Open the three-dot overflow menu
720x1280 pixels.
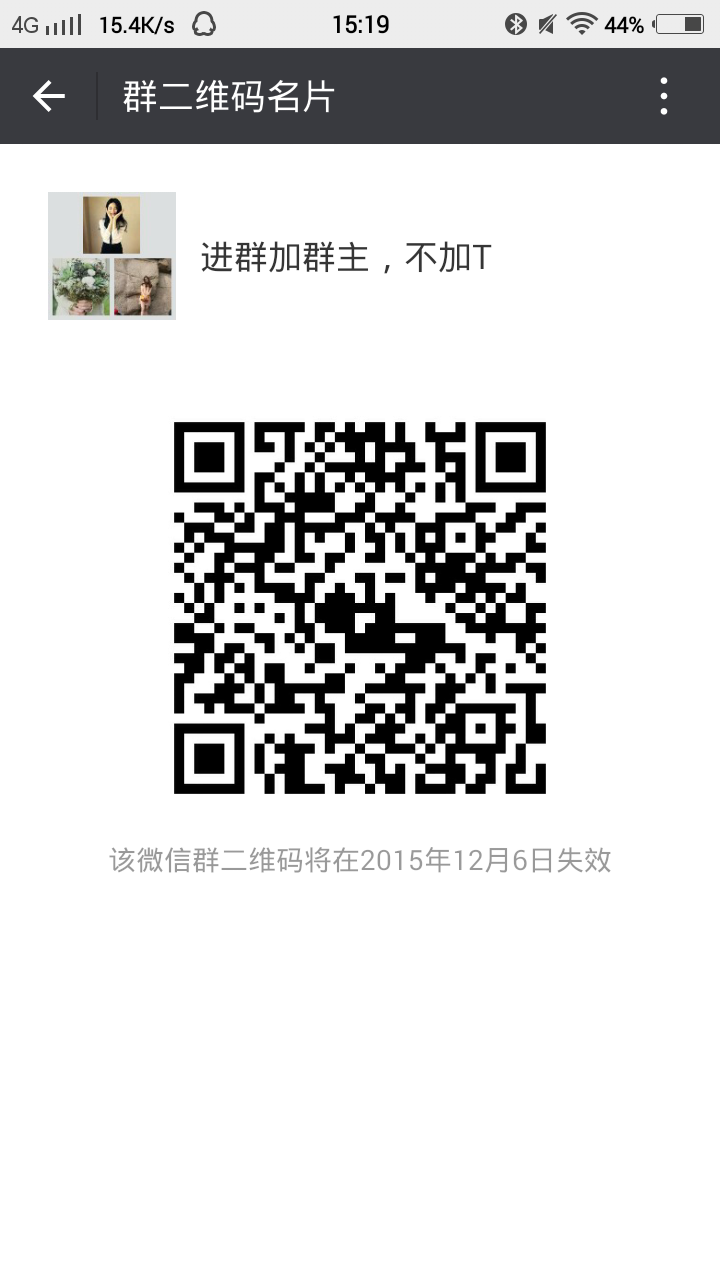tap(664, 96)
